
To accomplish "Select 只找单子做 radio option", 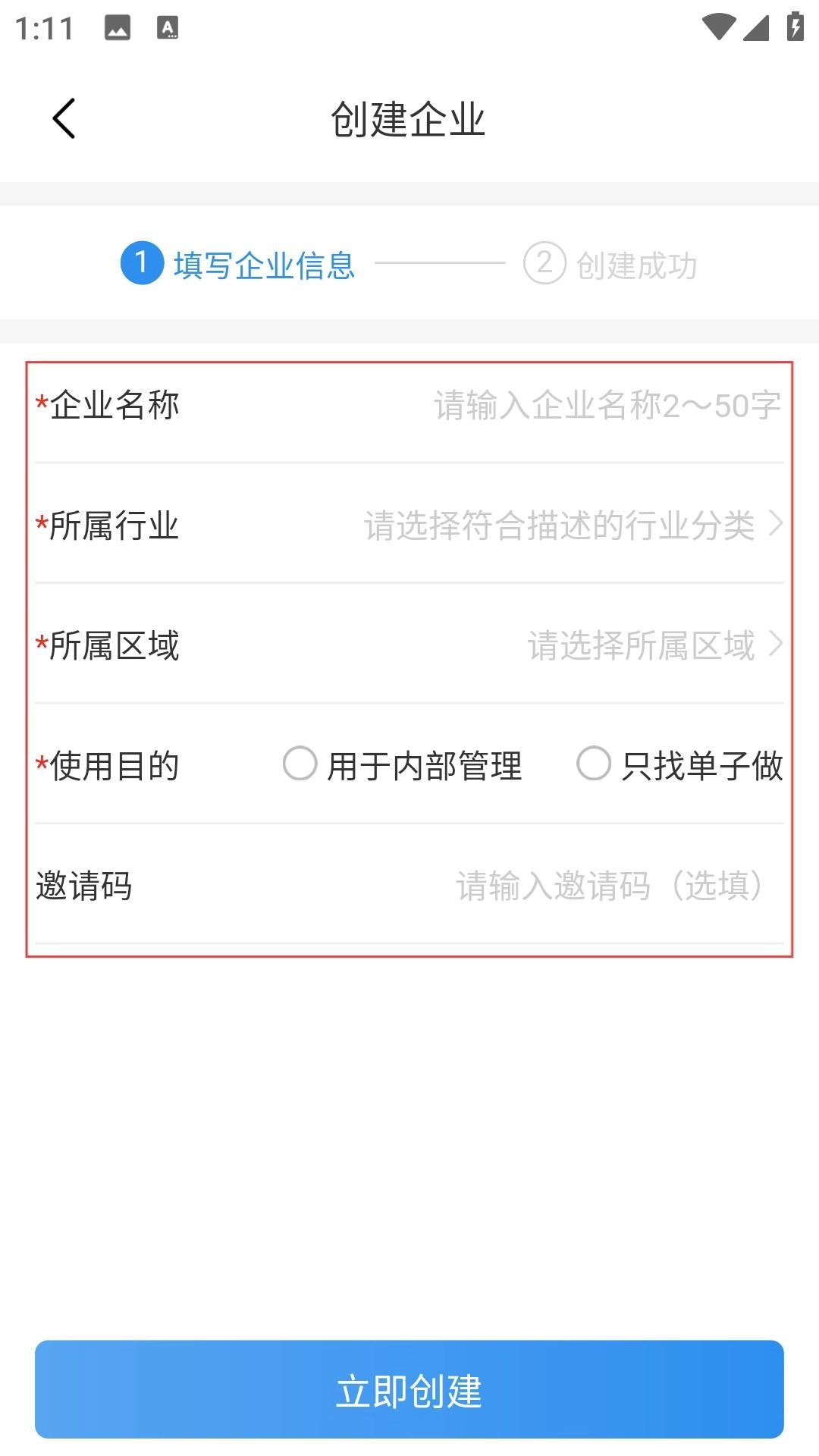I will pos(594,764).
